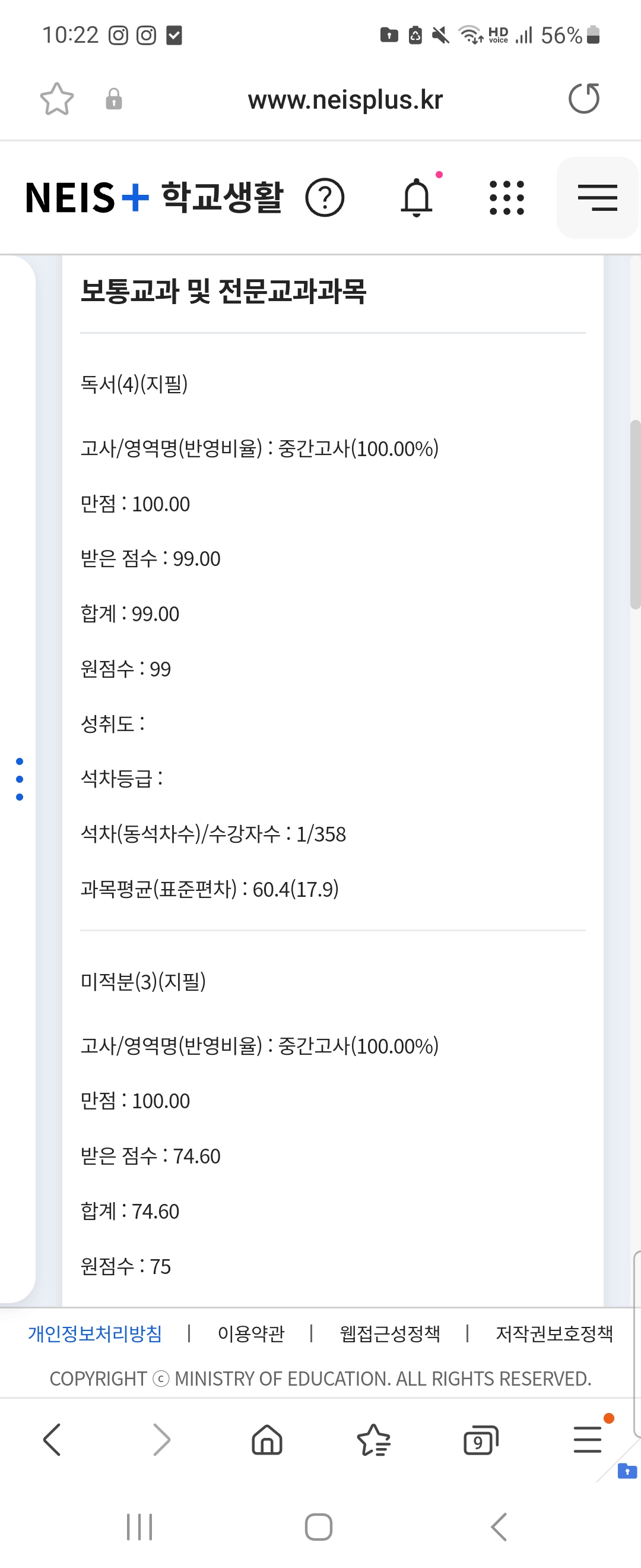Open 웹접근성정책 link
The height and width of the screenshot is (1568, 641).
point(389,1333)
